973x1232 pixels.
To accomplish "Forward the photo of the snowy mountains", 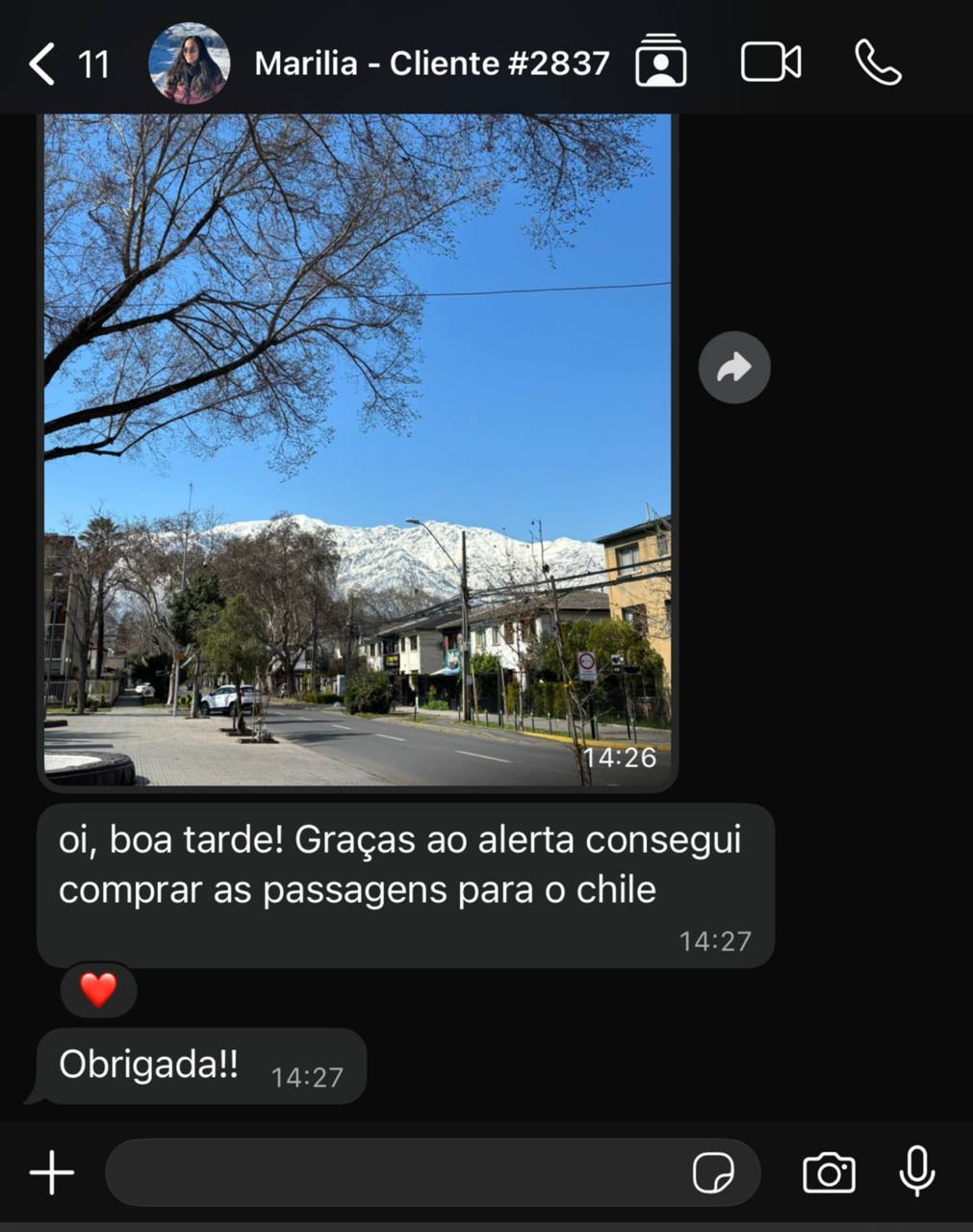I will pos(734,367).
